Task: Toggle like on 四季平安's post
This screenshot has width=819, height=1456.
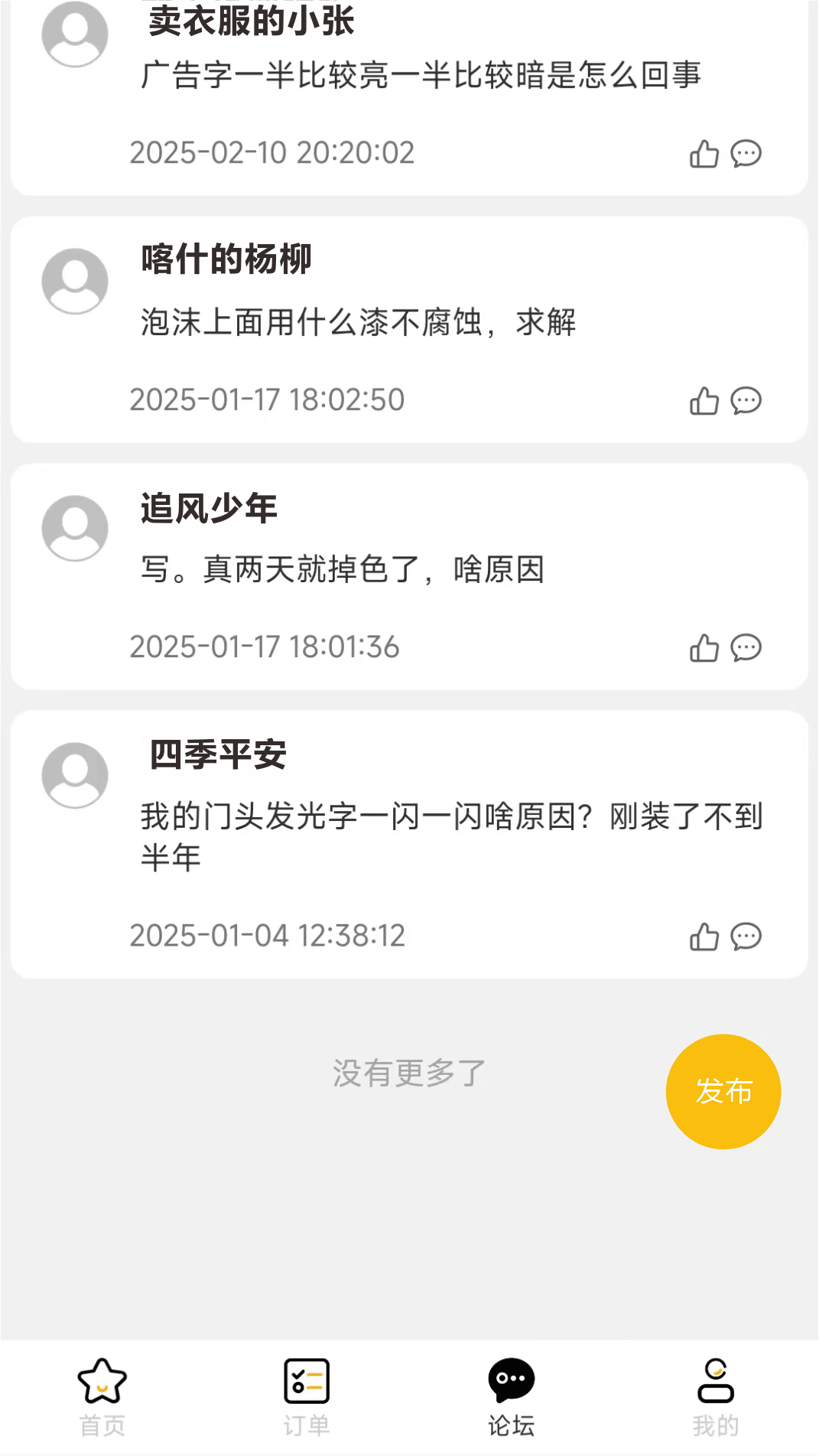Action: point(704,936)
